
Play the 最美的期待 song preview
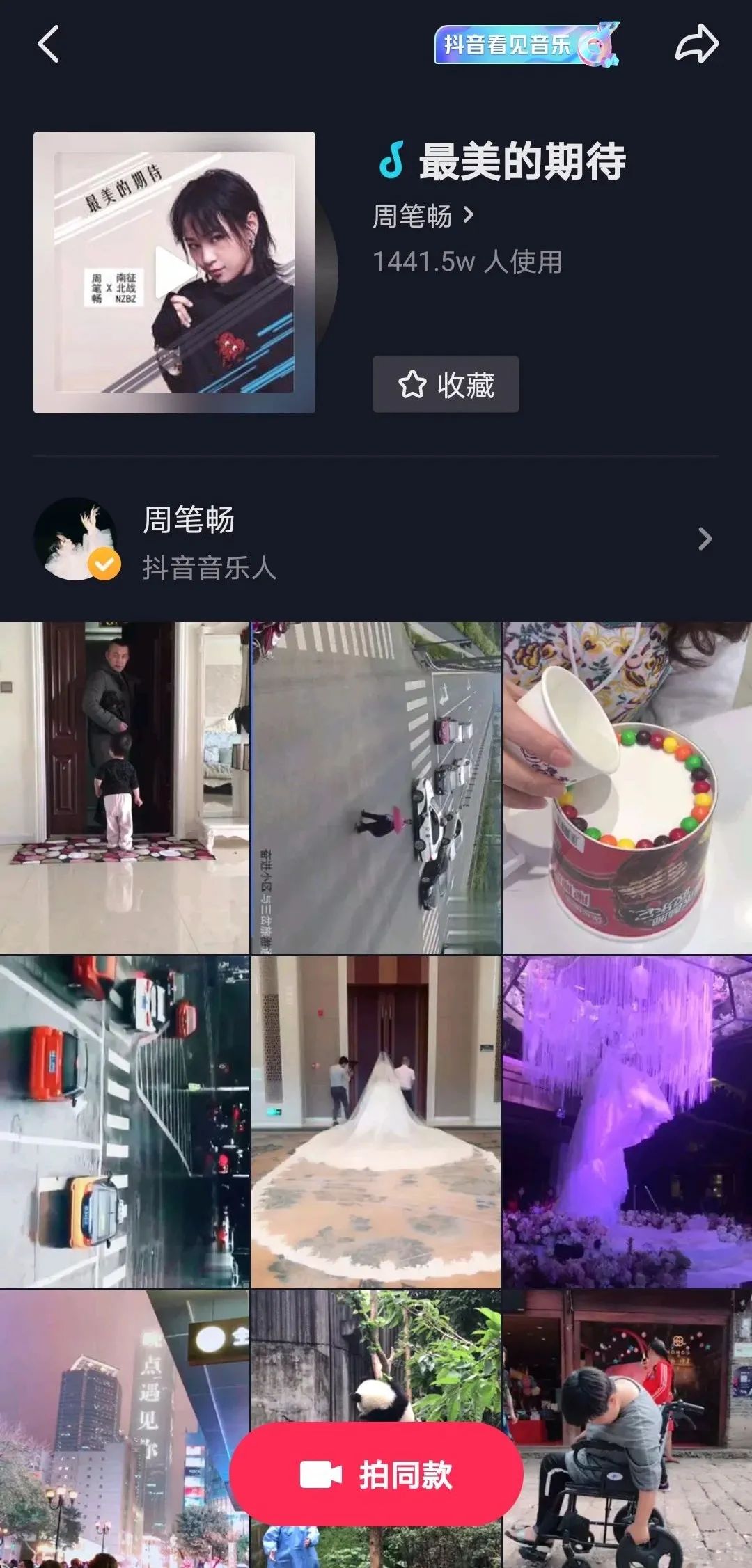(174, 272)
